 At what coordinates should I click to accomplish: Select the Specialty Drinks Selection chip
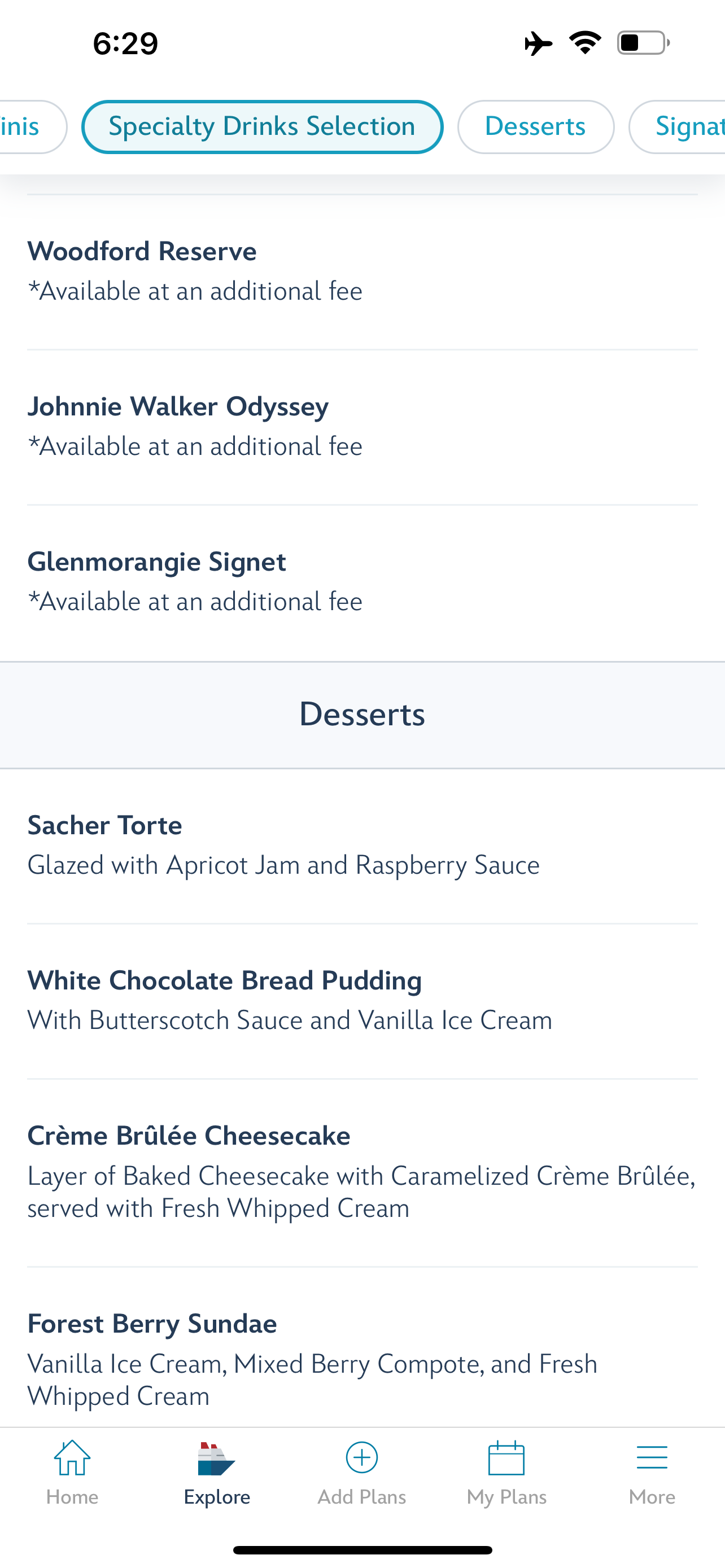[x=262, y=126]
